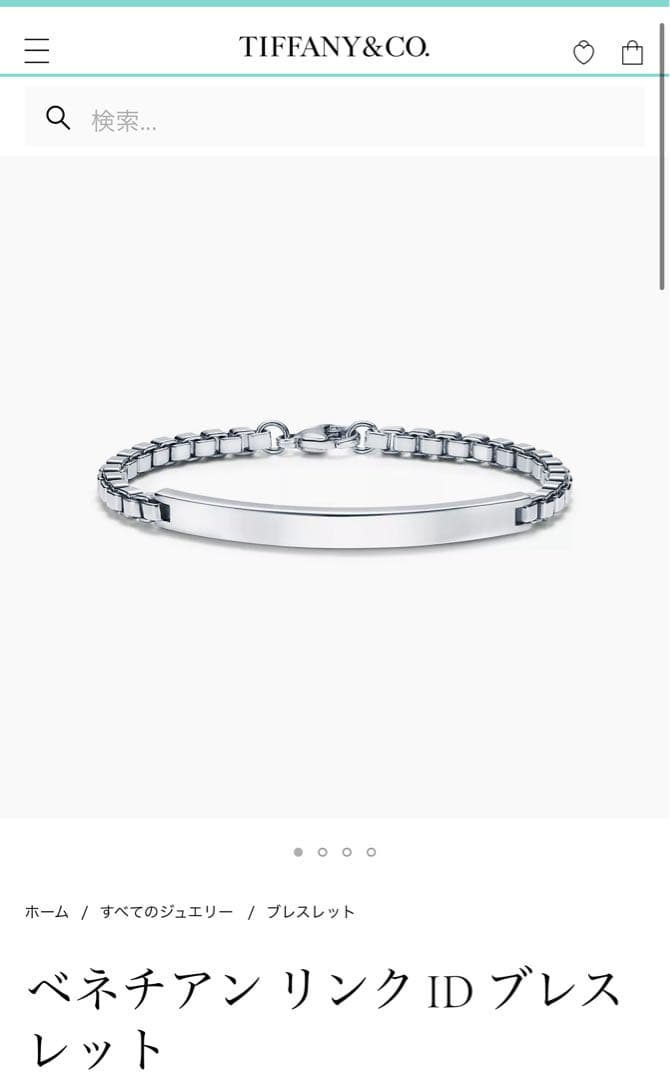Open the hamburger navigation menu
This screenshot has width=670, height=1080.
37,51
